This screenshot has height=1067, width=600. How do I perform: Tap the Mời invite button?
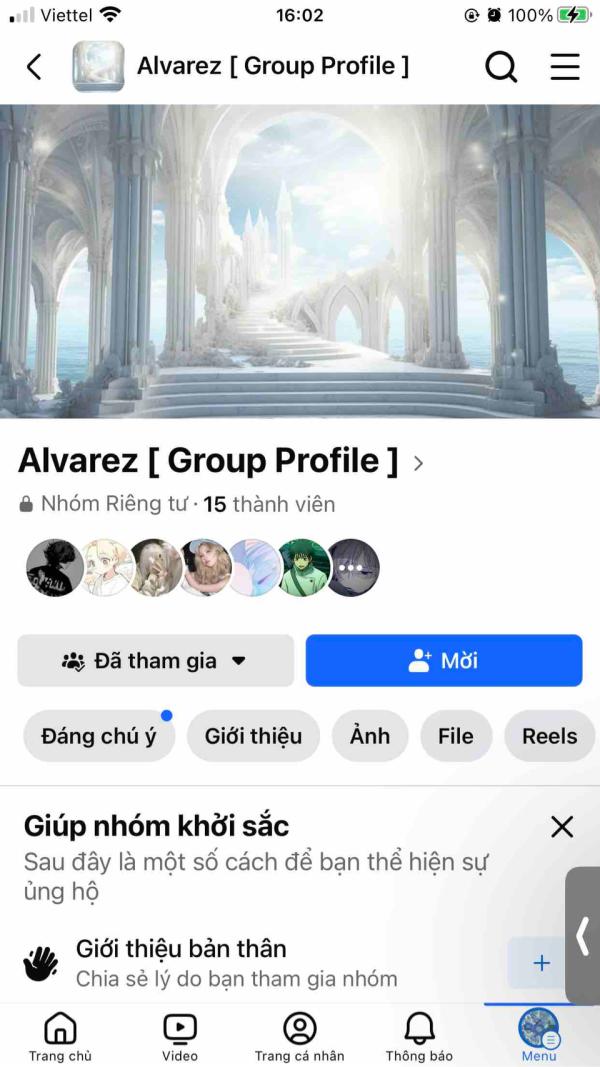444,661
